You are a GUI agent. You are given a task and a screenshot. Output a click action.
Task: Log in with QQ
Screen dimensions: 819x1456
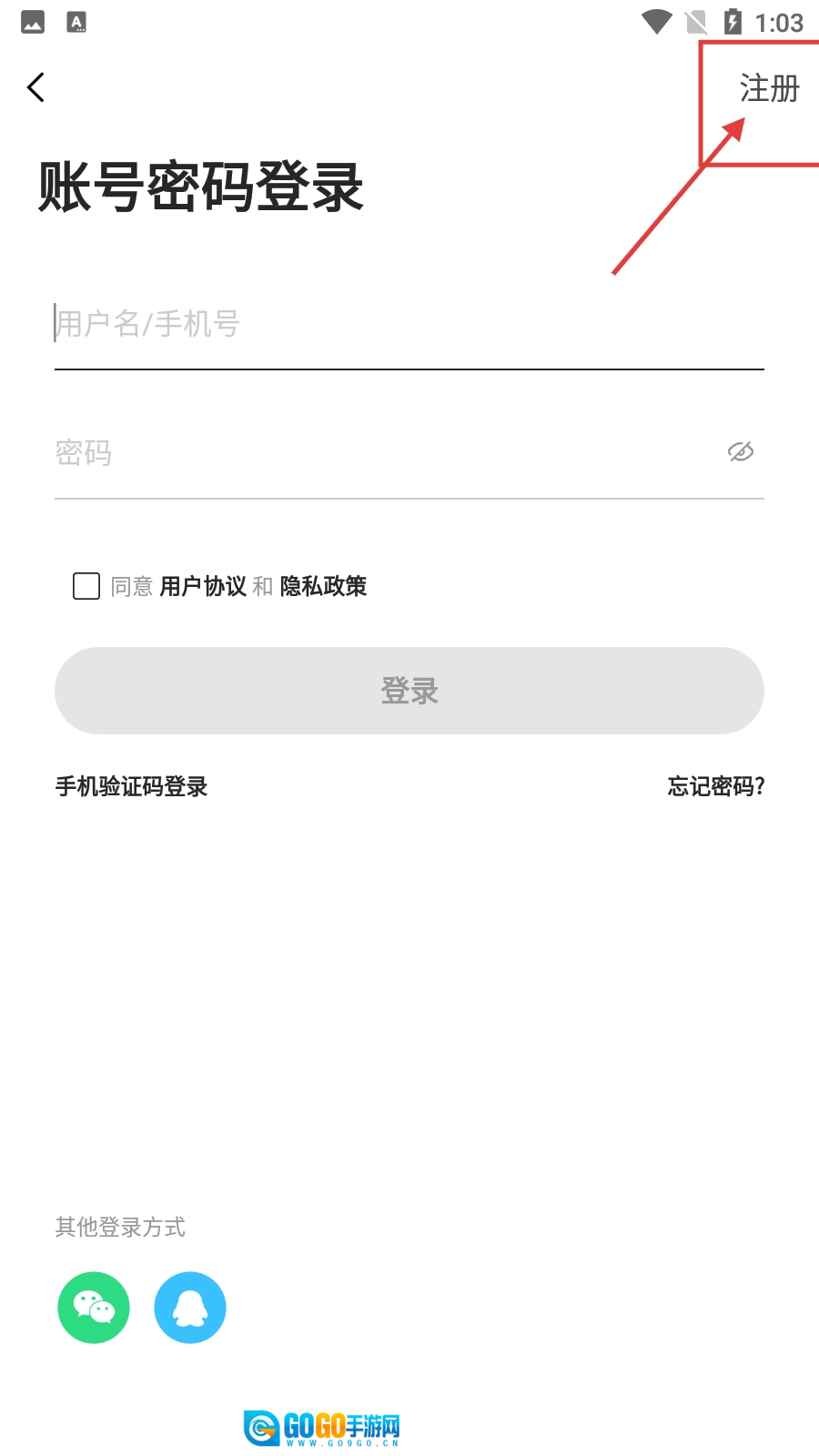(190, 1308)
